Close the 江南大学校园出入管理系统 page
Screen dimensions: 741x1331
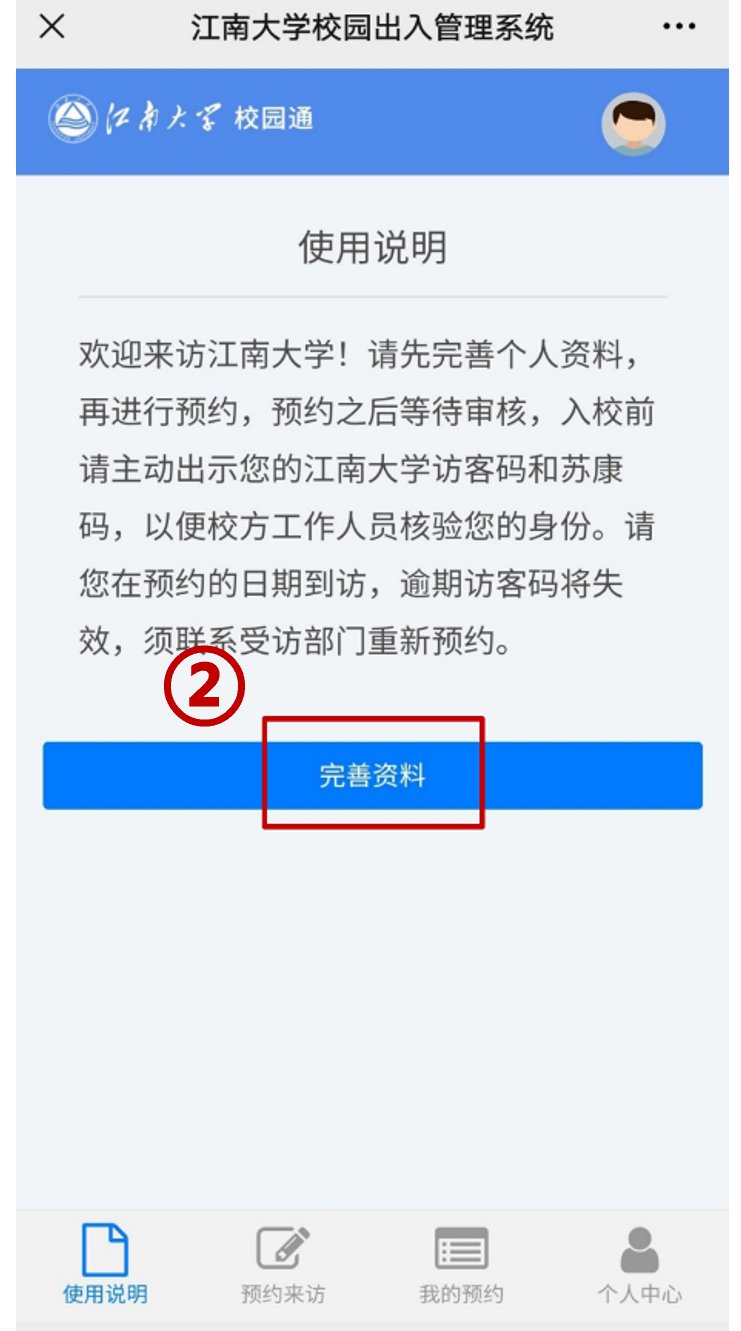52,27
